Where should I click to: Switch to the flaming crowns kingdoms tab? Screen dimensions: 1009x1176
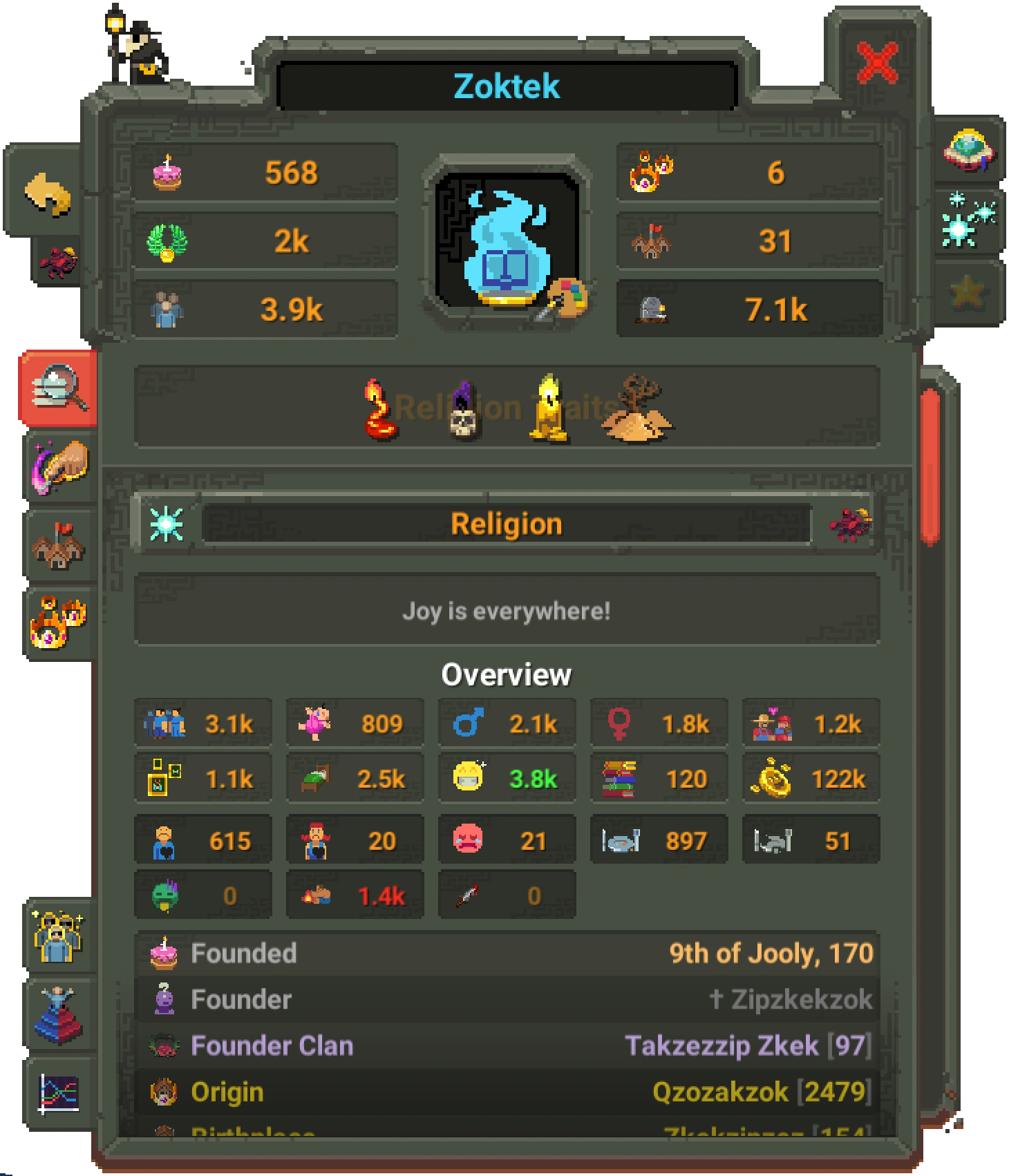click(x=57, y=622)
